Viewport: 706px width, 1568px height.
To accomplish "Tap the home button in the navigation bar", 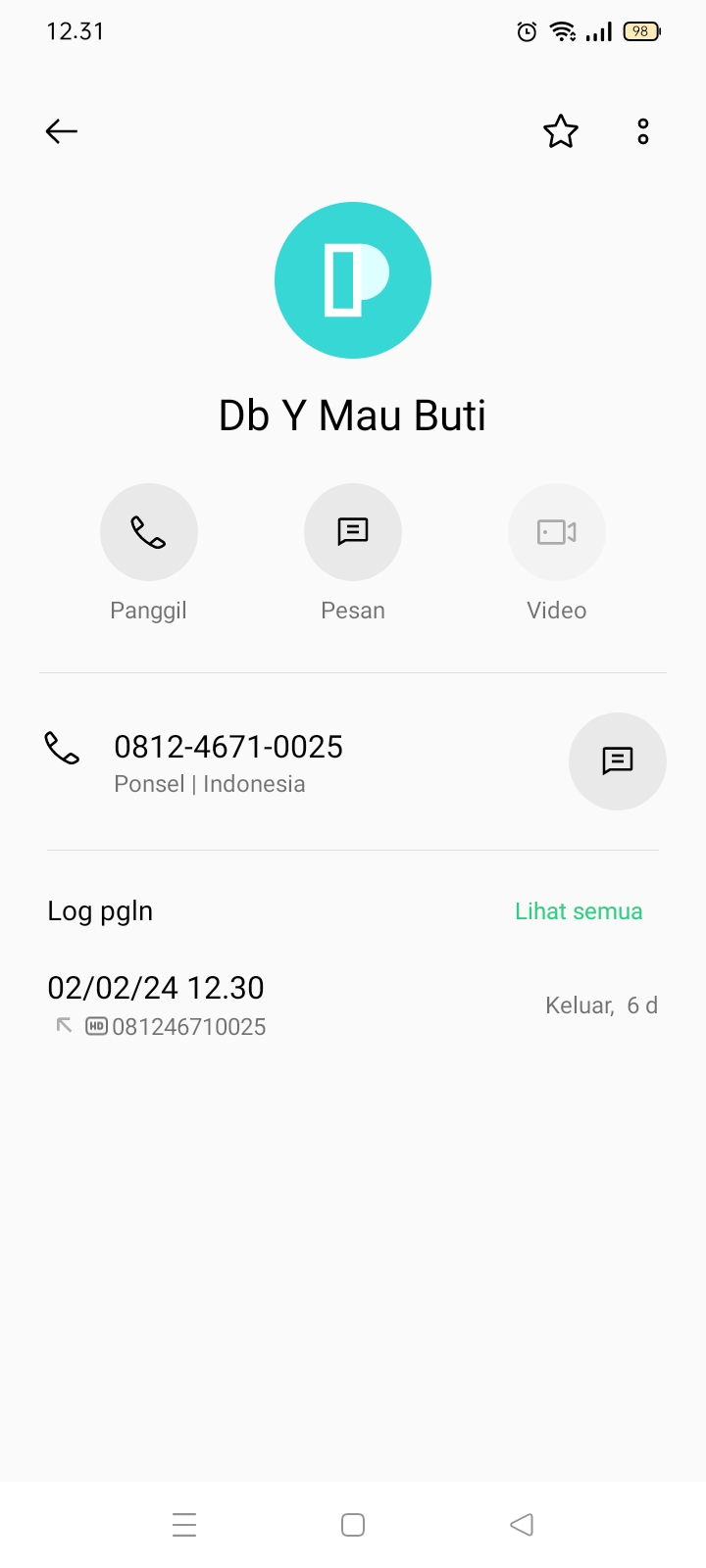I will [352, 1524].
